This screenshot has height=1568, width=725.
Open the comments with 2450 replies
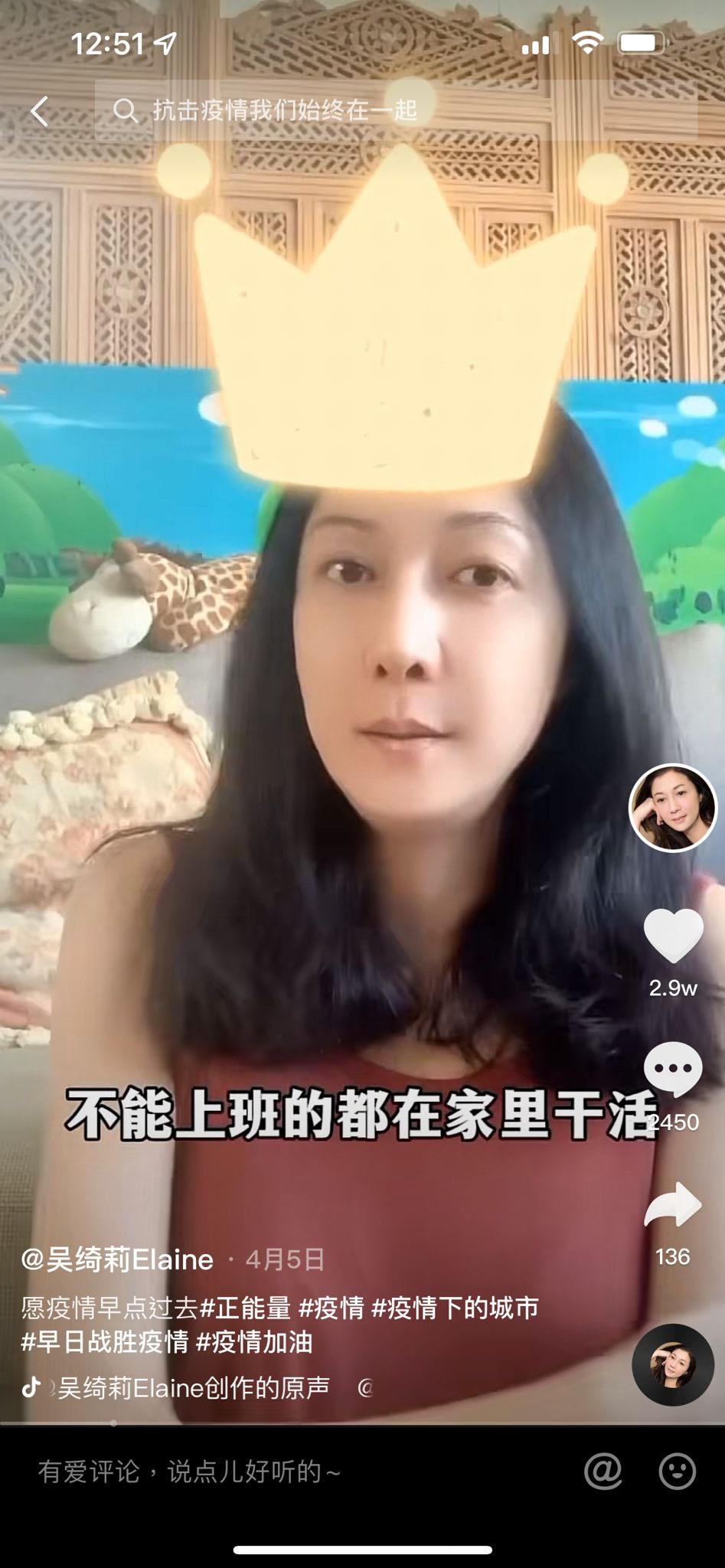673,1070
